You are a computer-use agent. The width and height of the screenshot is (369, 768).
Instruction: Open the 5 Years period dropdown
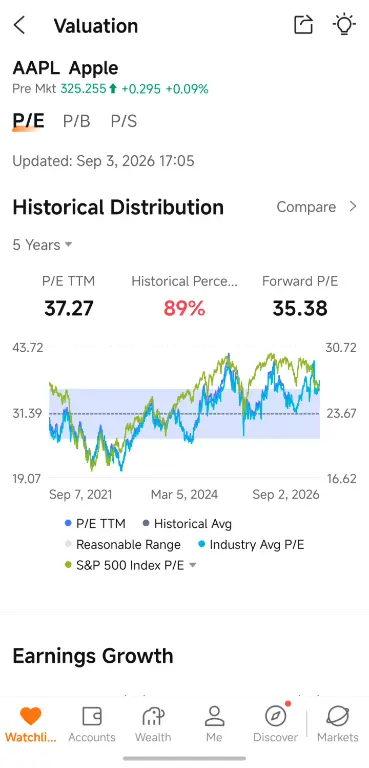42,245
